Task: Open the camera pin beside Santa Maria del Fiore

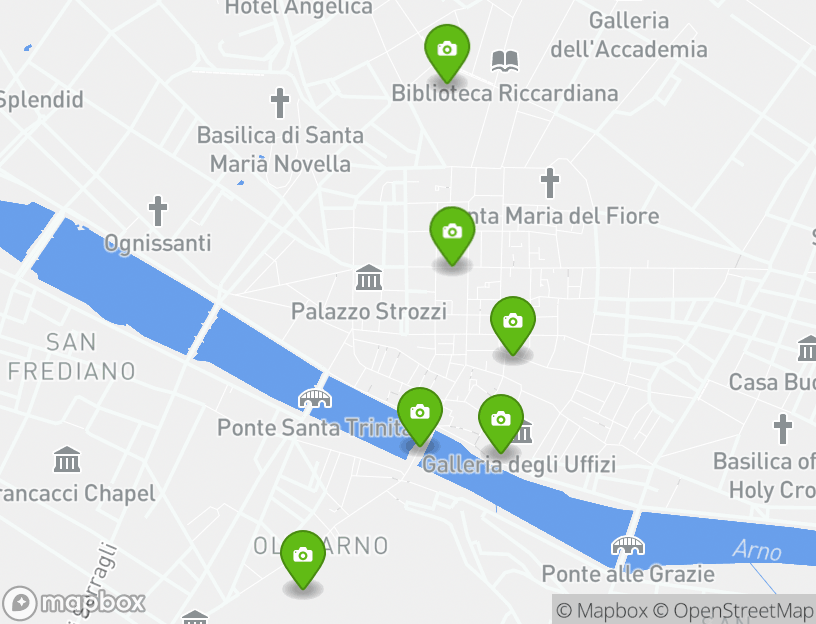Action: pyautogui.click(x=452, y=232)
